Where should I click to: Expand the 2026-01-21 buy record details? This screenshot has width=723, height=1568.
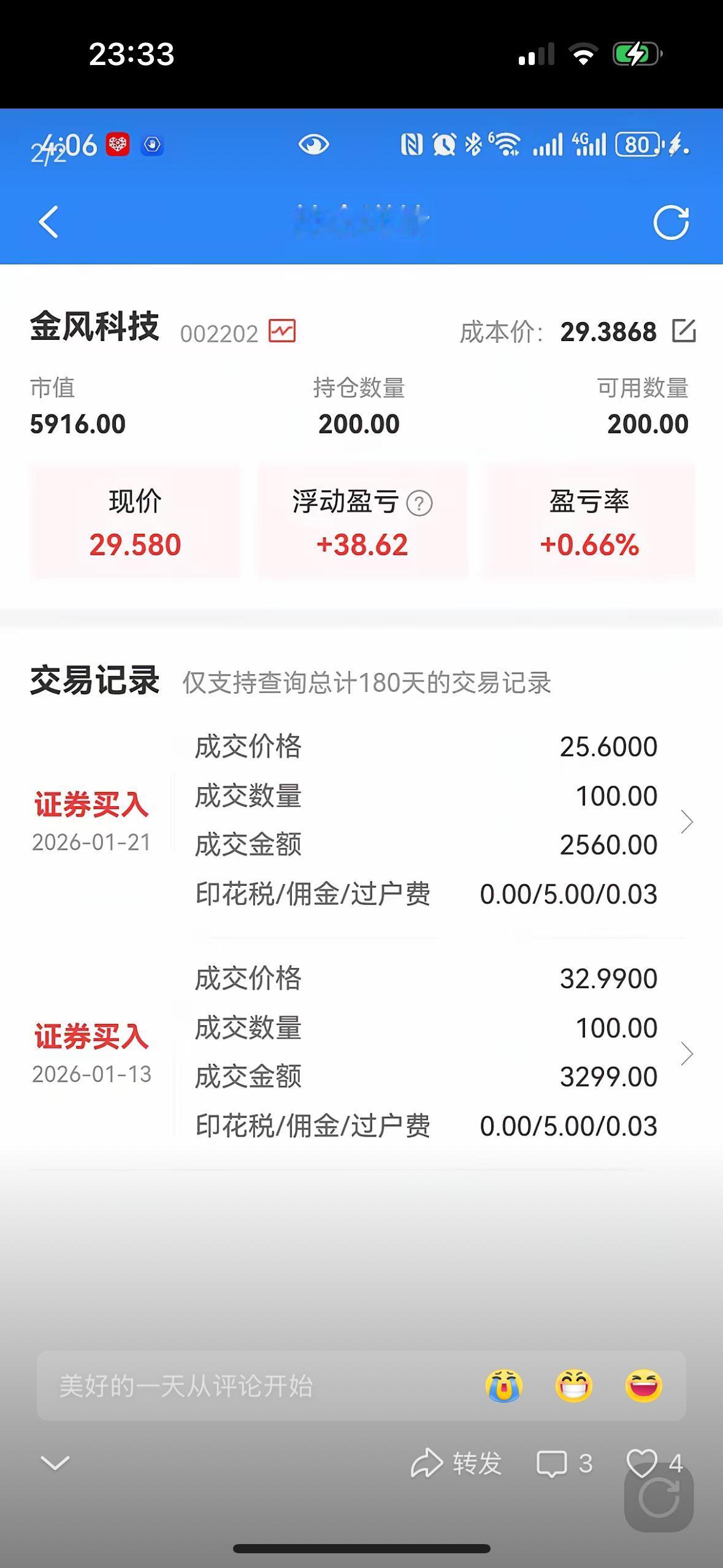[x=688, y=821]
